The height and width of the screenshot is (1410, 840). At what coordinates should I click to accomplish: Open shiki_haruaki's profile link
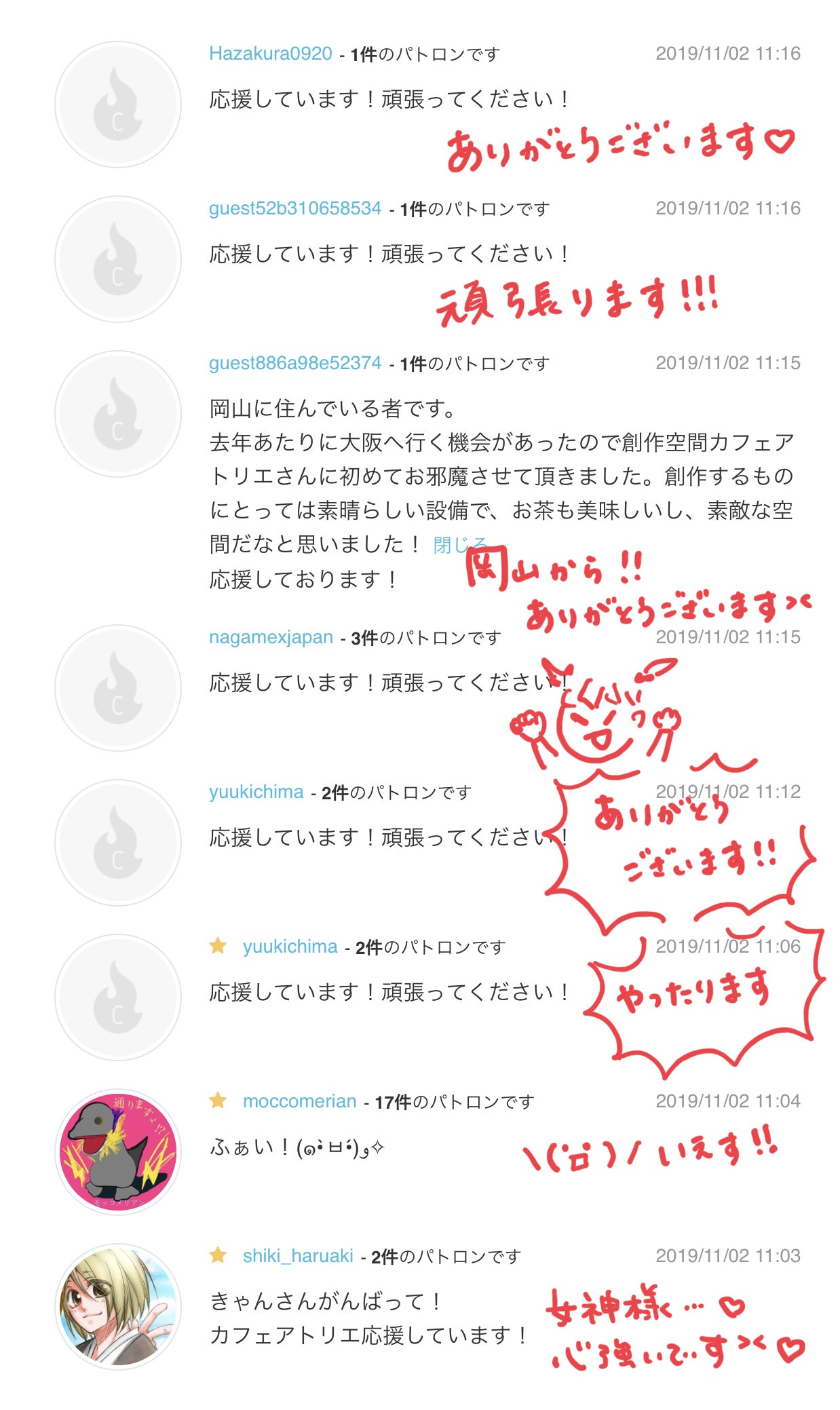pos(298,1256)
